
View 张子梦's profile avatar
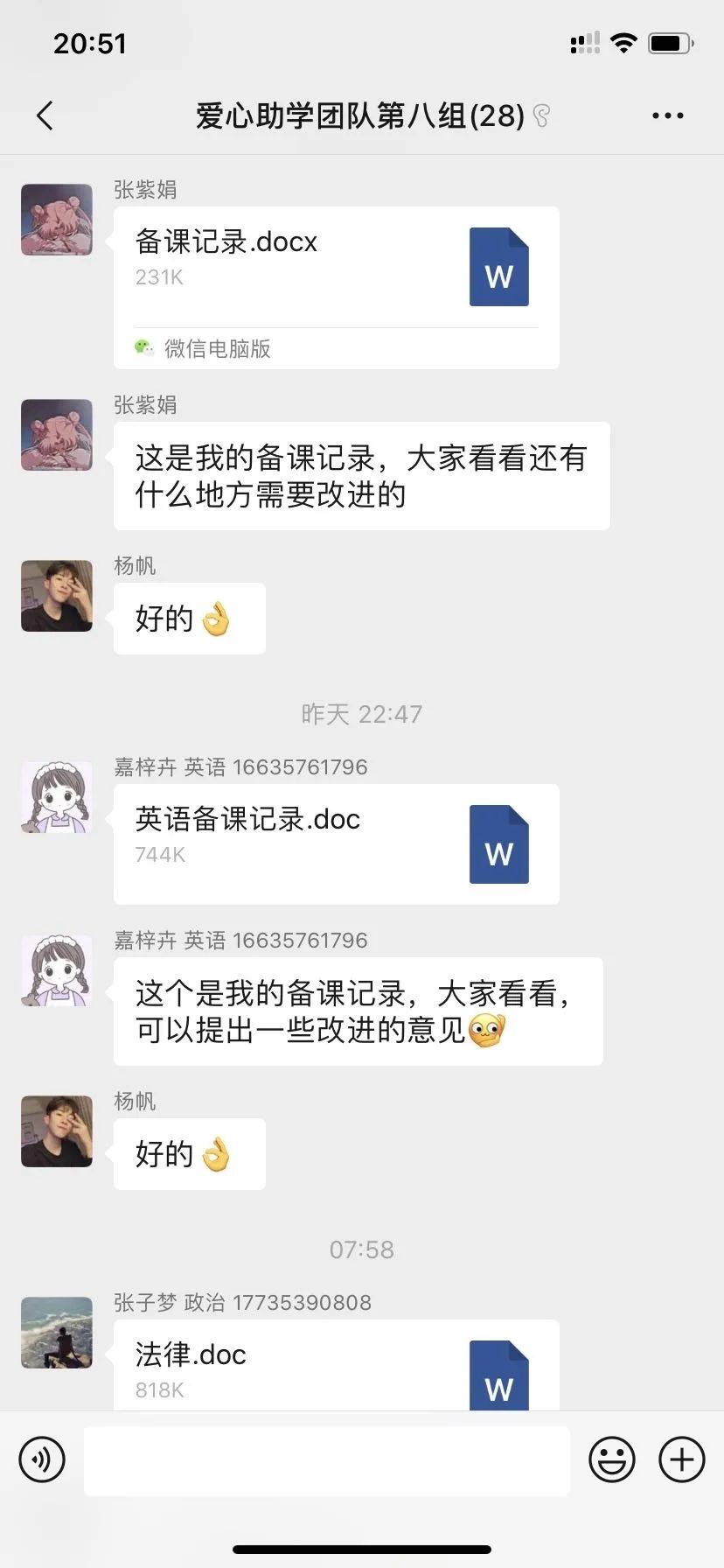tap(57, 1332)
